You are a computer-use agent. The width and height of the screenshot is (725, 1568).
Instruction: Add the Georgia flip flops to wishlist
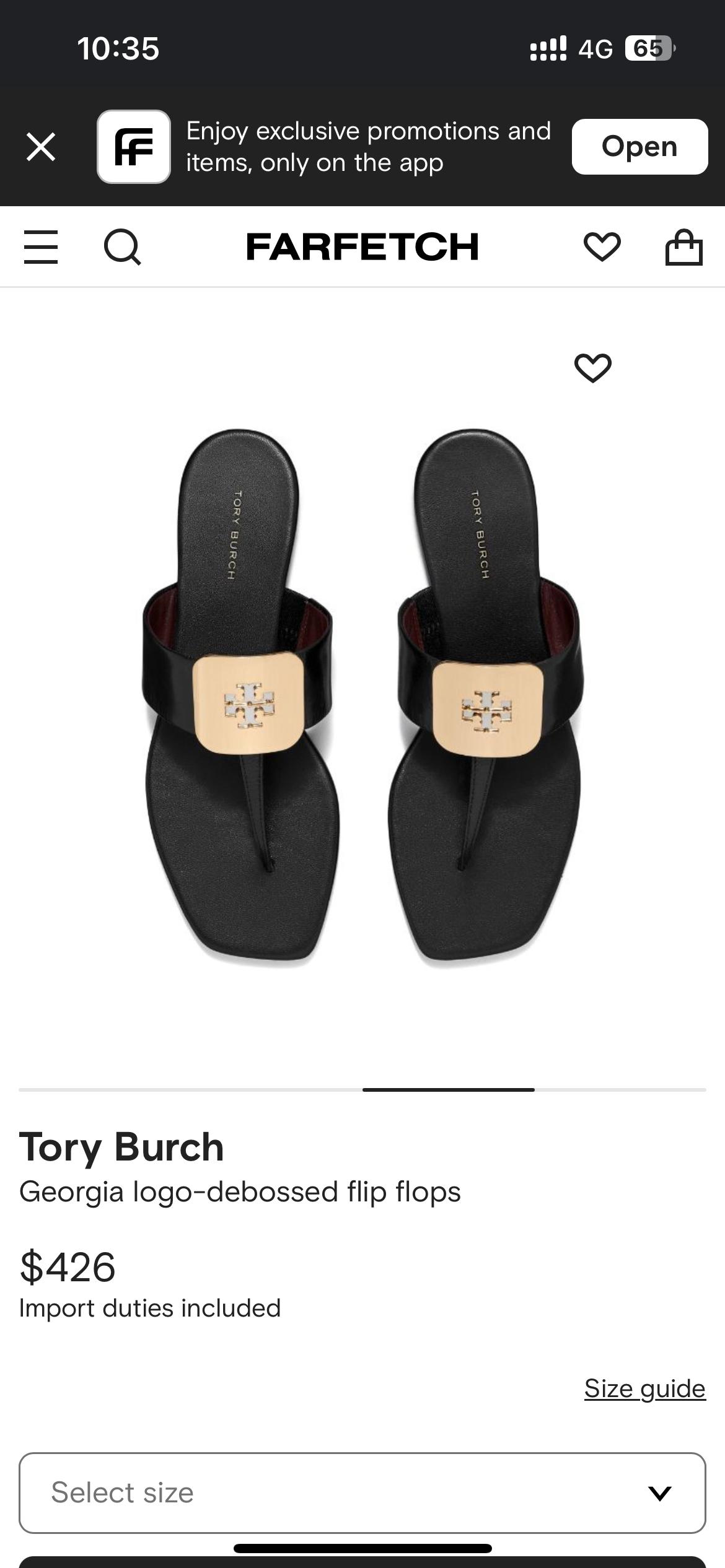(x=592, y=368)
